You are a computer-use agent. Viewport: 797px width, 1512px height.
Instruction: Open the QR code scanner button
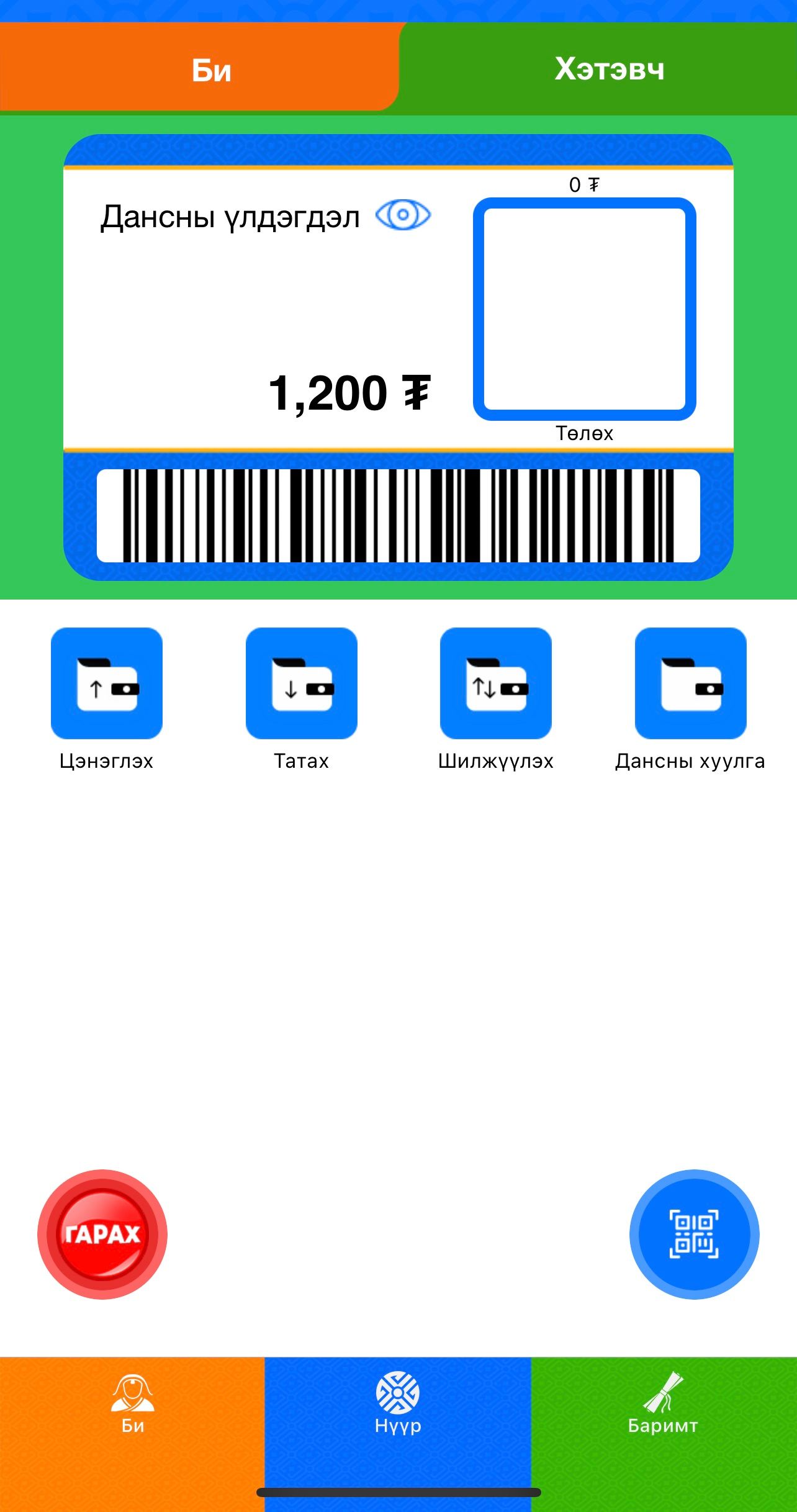click(x=694, y=1234)
